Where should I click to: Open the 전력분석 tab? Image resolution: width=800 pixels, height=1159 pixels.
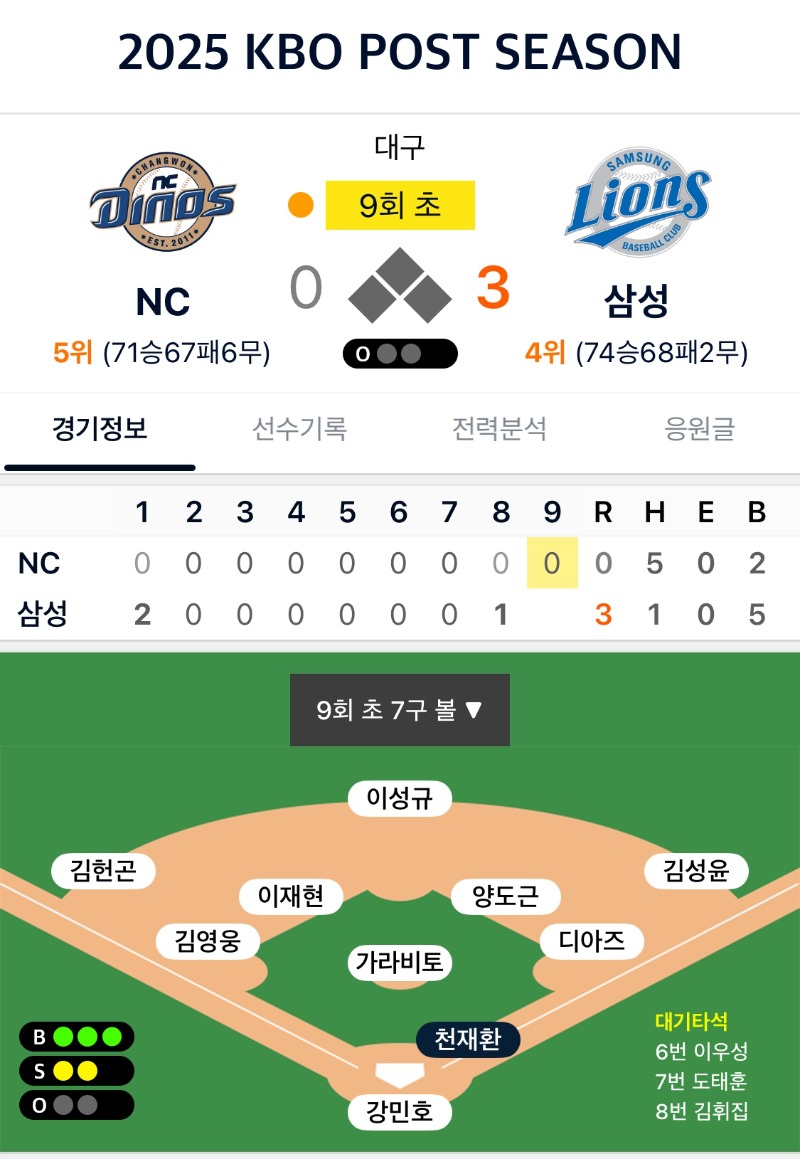pos(499,430)
